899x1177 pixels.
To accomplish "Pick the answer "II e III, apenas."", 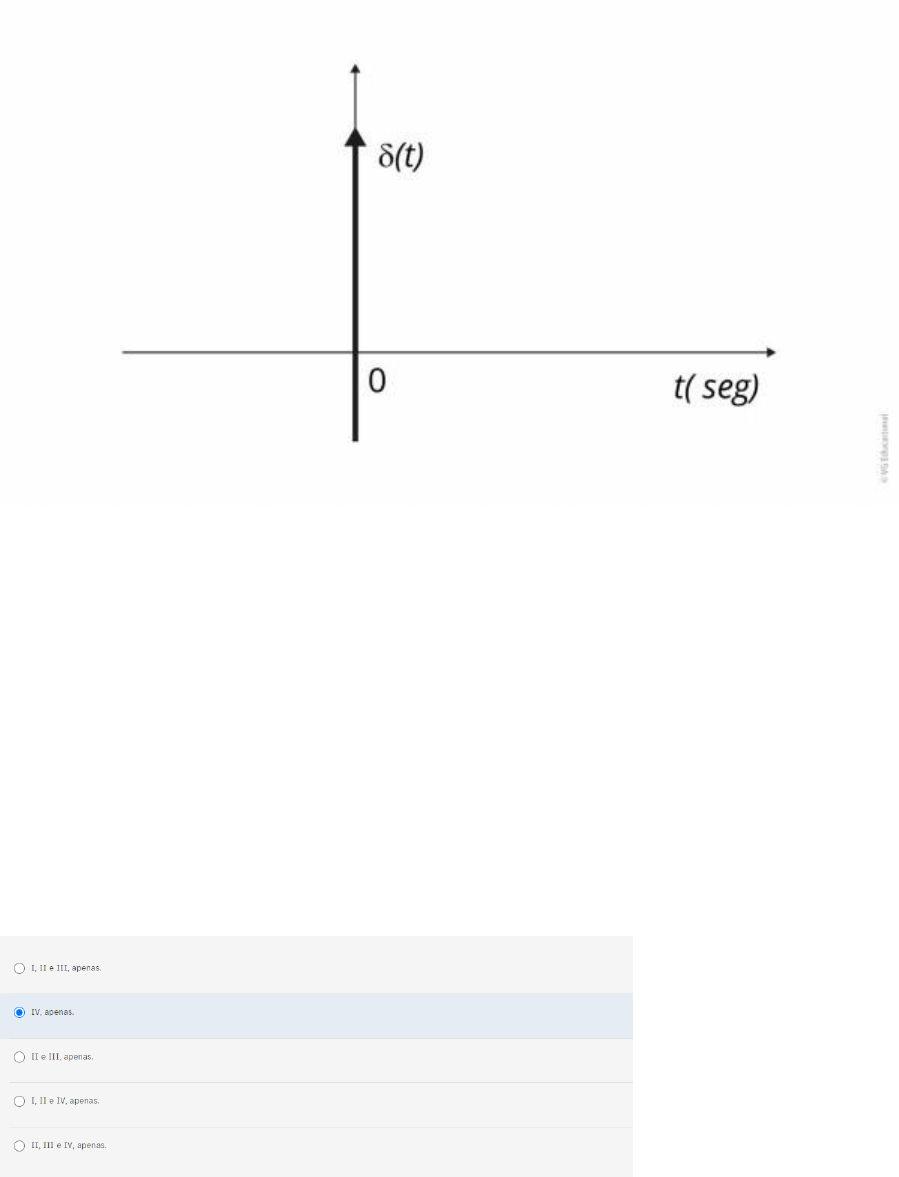I will [20, 1056].
